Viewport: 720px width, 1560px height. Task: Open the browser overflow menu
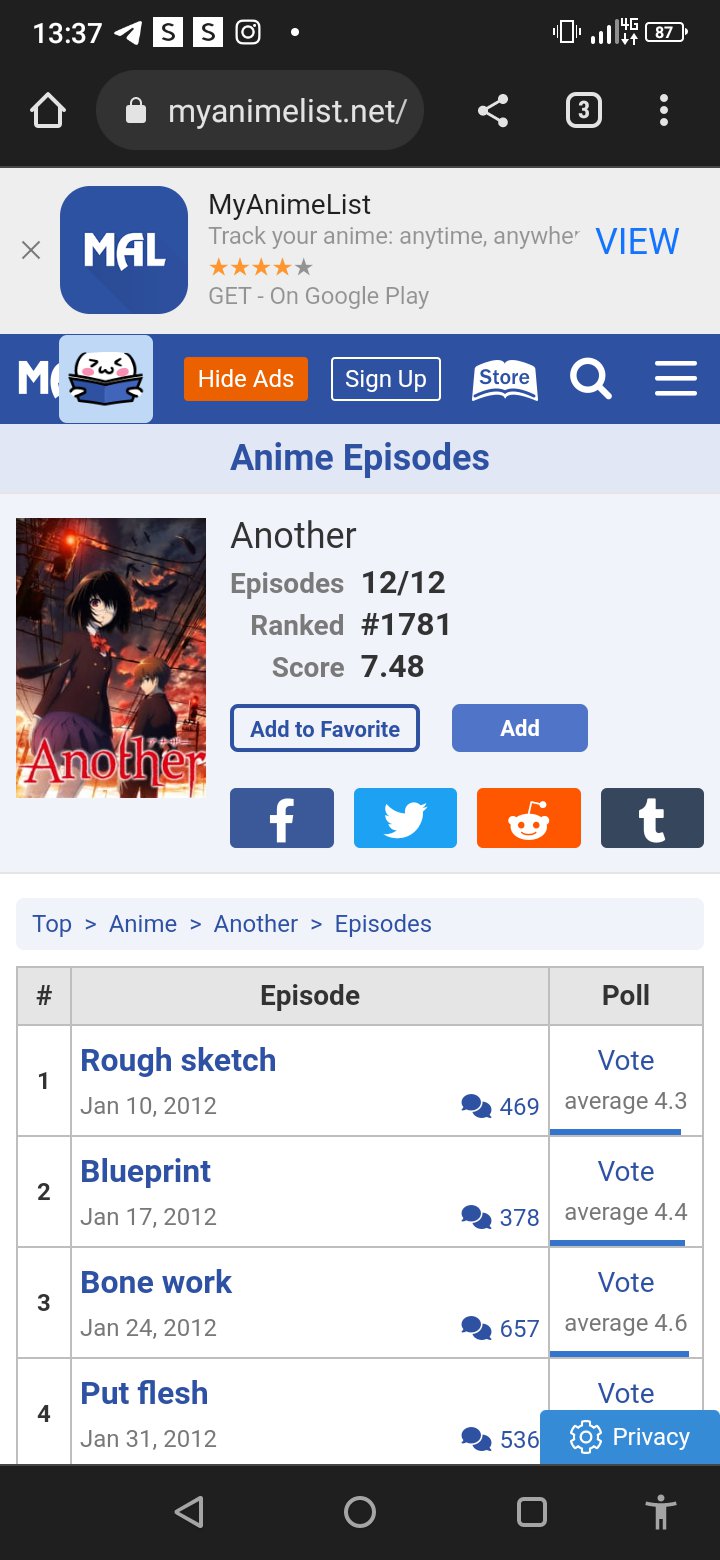(664, 110)
